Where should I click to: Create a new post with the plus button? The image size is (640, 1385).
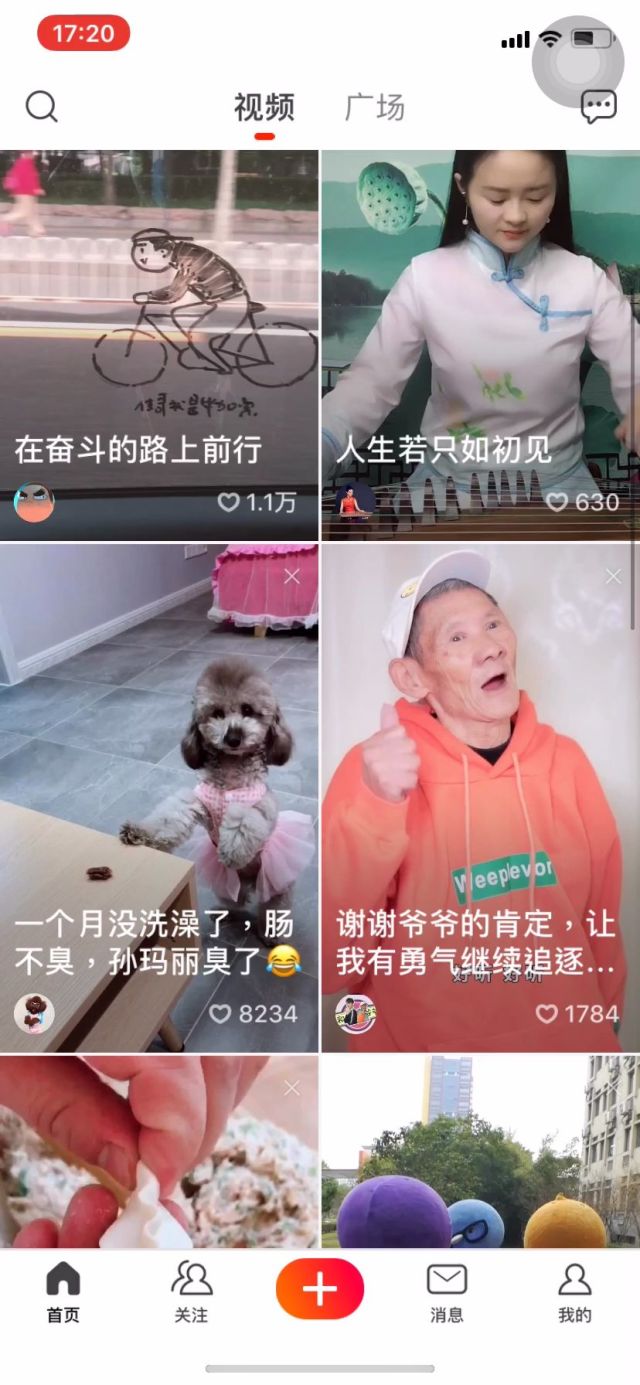click(x=320, y=1289)
